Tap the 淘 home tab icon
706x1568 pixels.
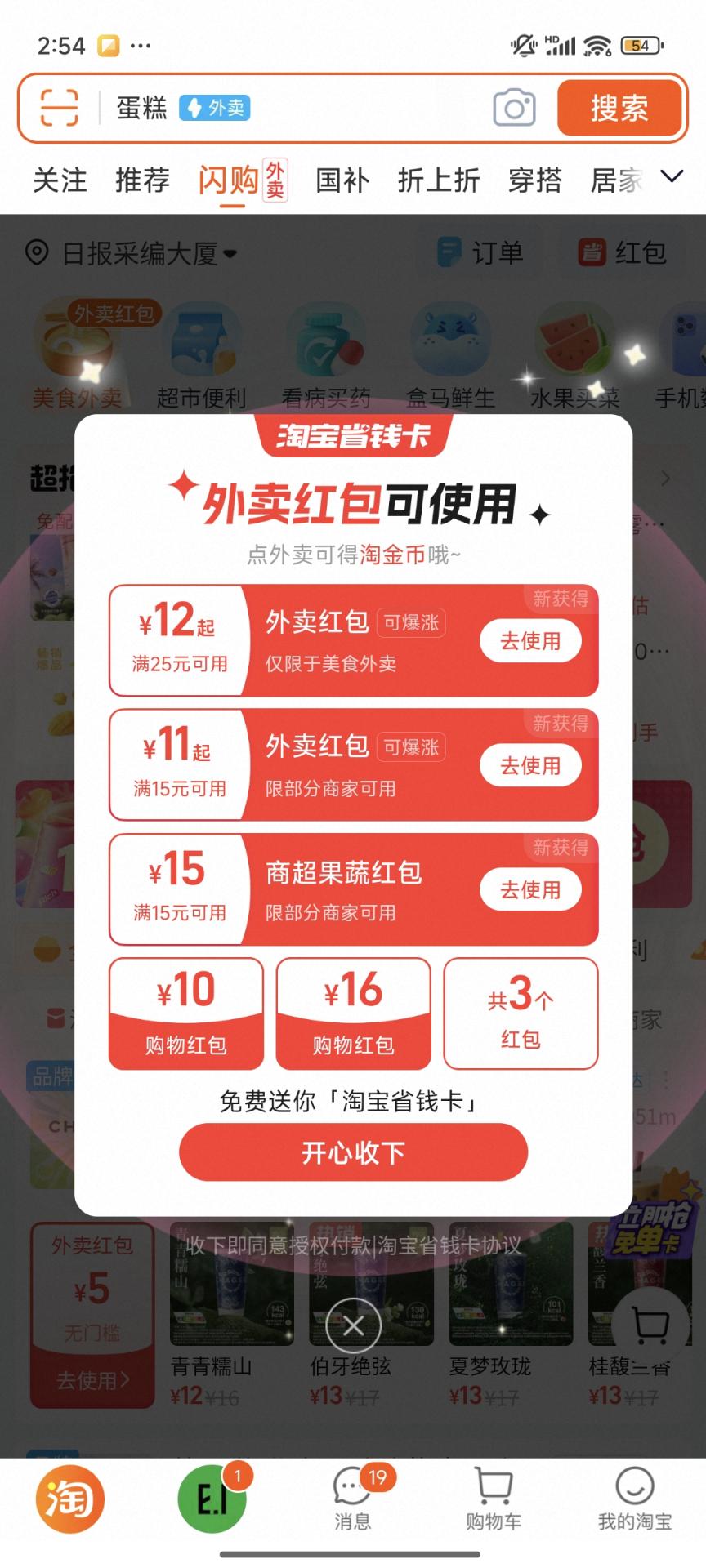pos(70,1499)
